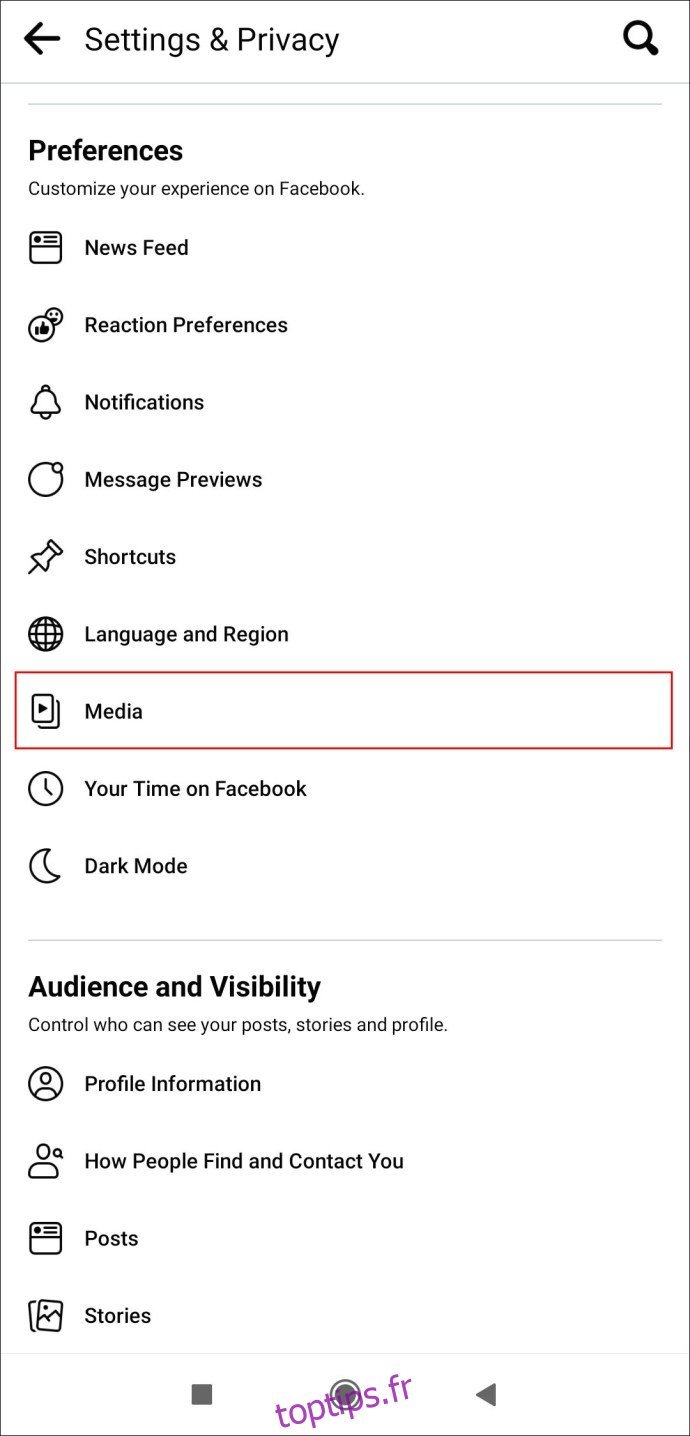This screenshot has width=690, height=1436.
Task: Open Posts visibility settings
Action: [345, 1238]
